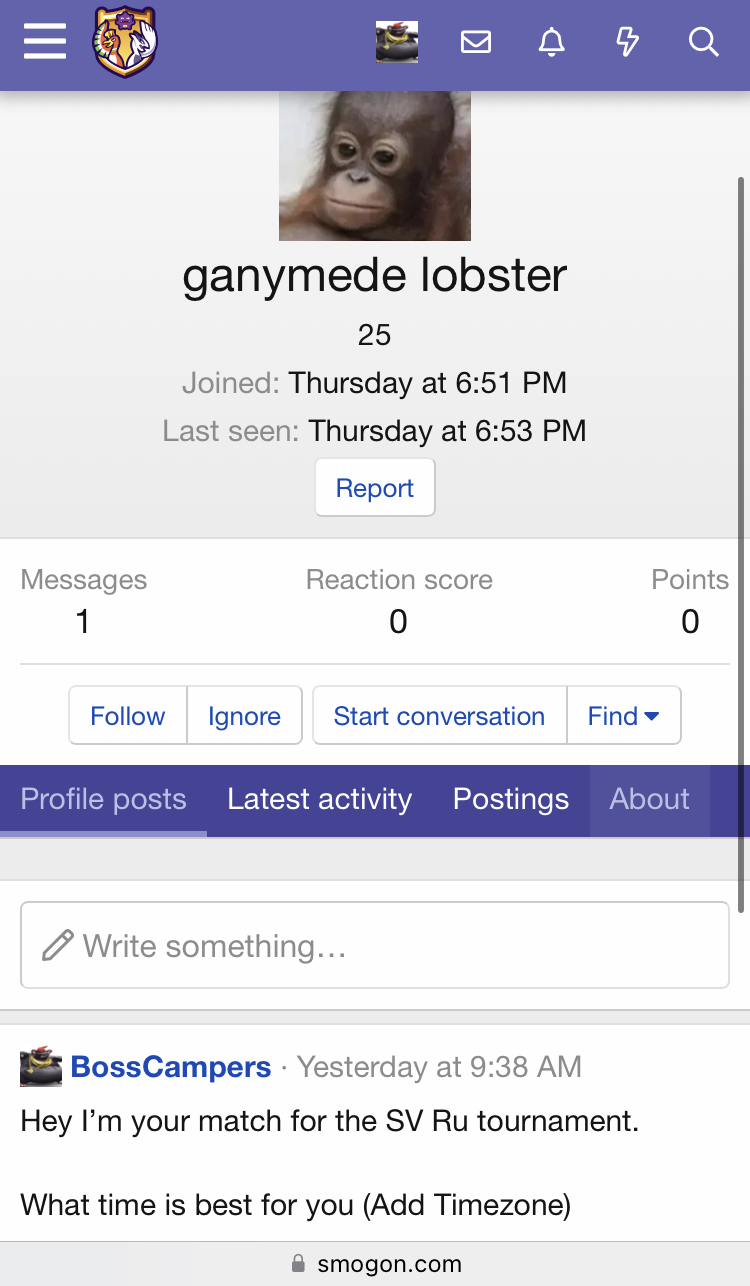Report ganymede lobster's profile

tap(375, 488)
